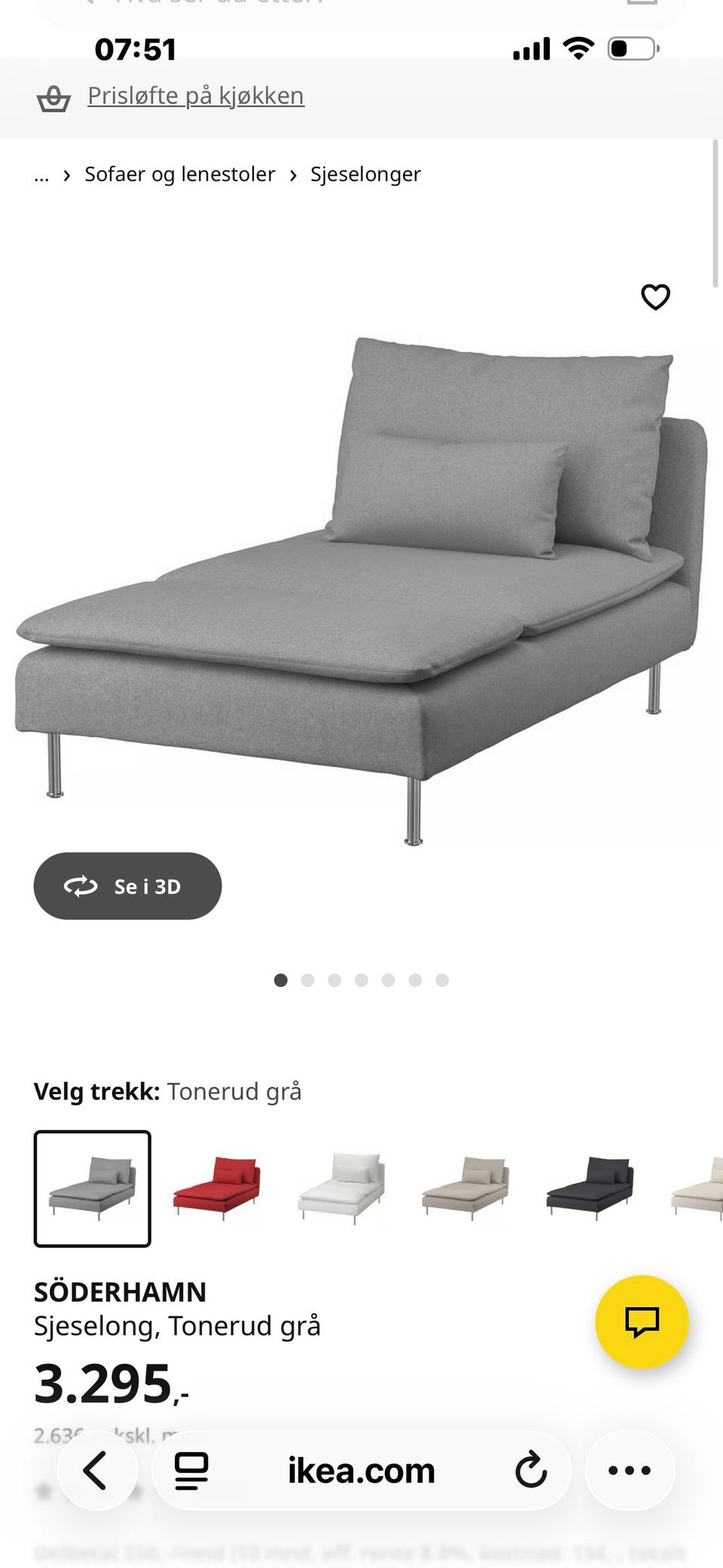
Task: Expand the breadcrumb ellipsis at top
Action: (x=42, y=175)
